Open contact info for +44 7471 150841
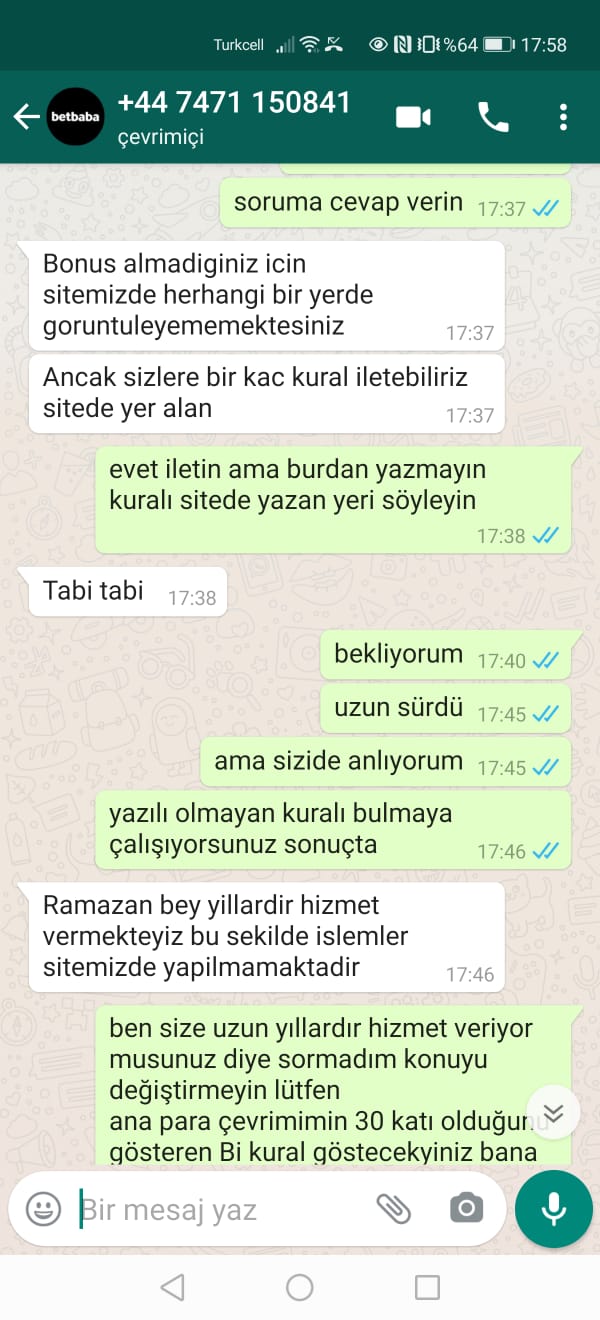The image size is (600, 1320). click(x=234, y=117)
